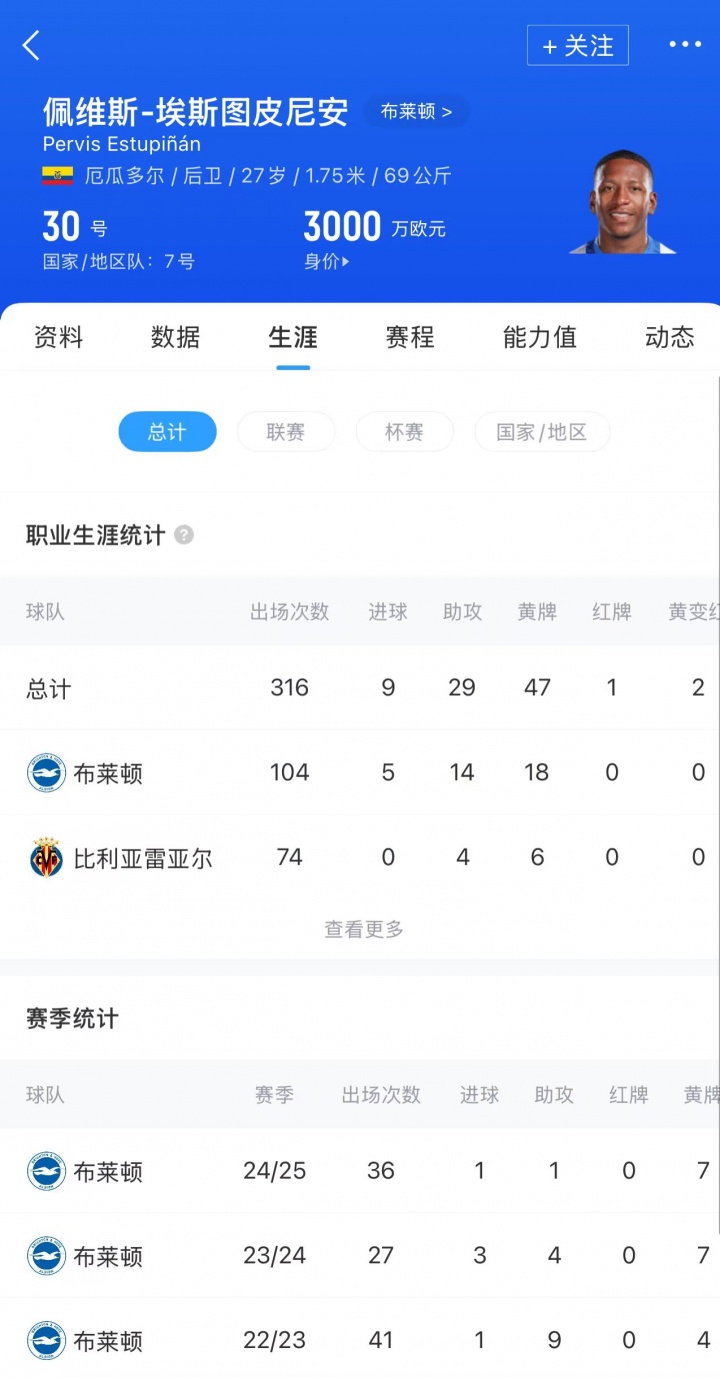Image resolution: width=720 pixels, height=1378 pixels.
Task: Follow the player with the 关注 button
Action: click(x=578, y=46)
